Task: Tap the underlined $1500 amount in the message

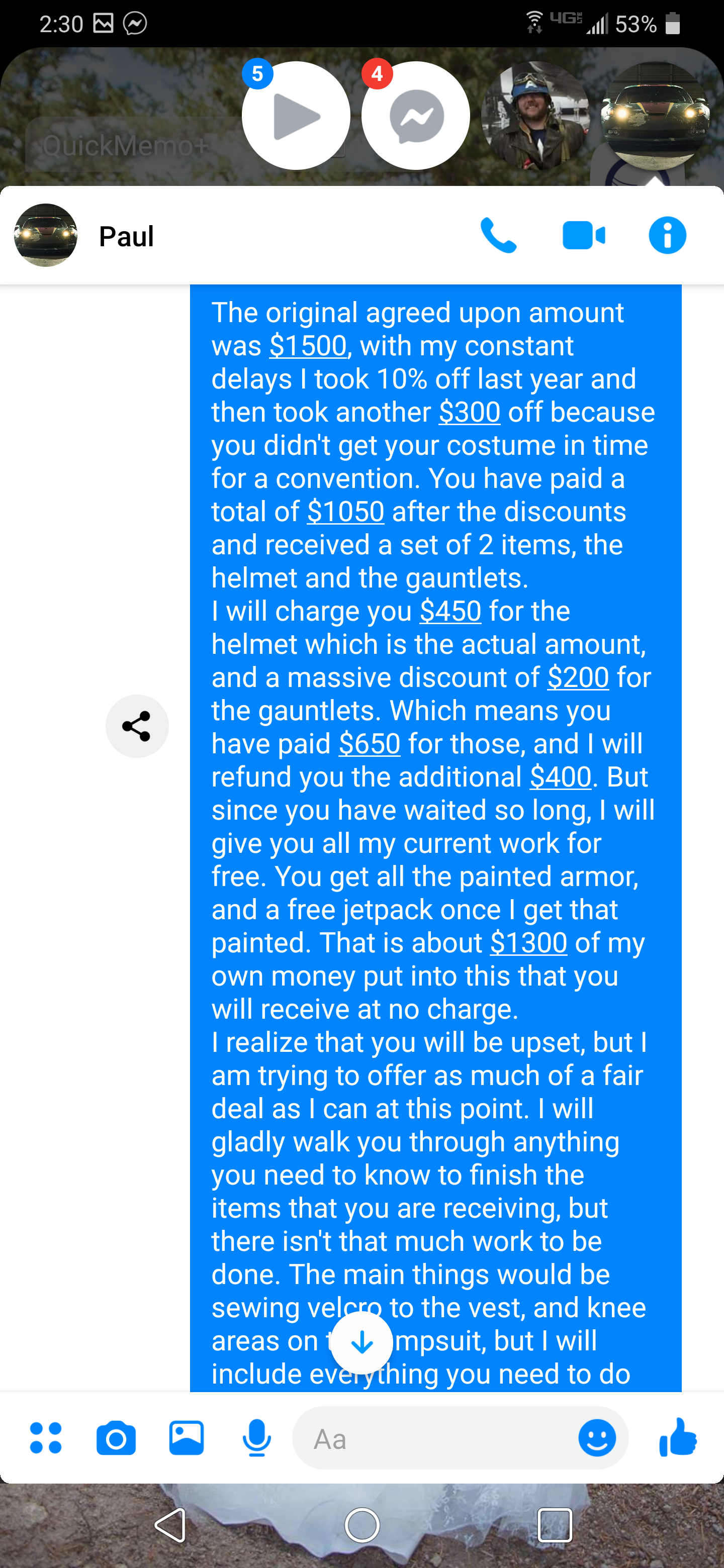Action: pyautogui.click(x=308, y=346)
